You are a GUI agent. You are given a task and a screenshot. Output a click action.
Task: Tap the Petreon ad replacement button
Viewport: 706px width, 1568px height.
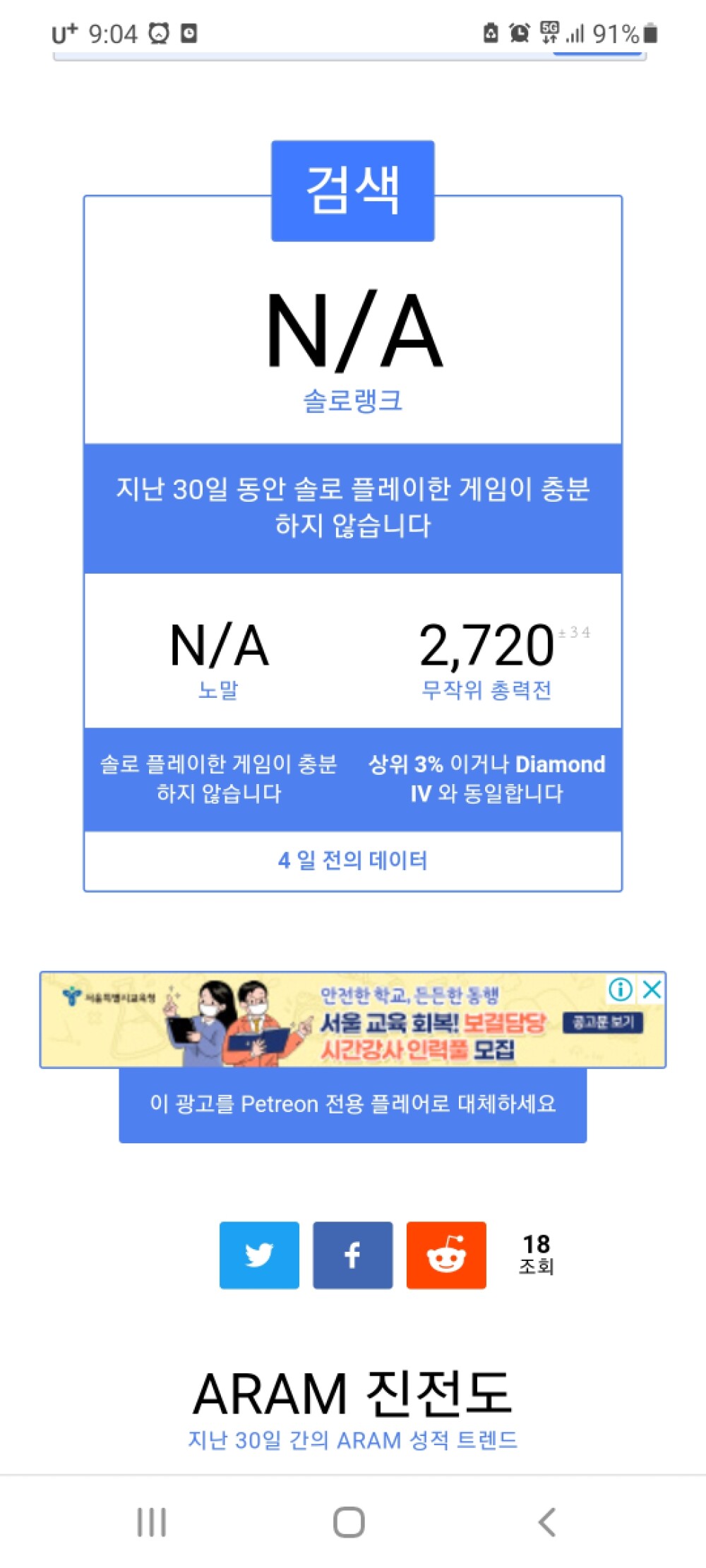pyautogui.click(x=352, y=1104)
